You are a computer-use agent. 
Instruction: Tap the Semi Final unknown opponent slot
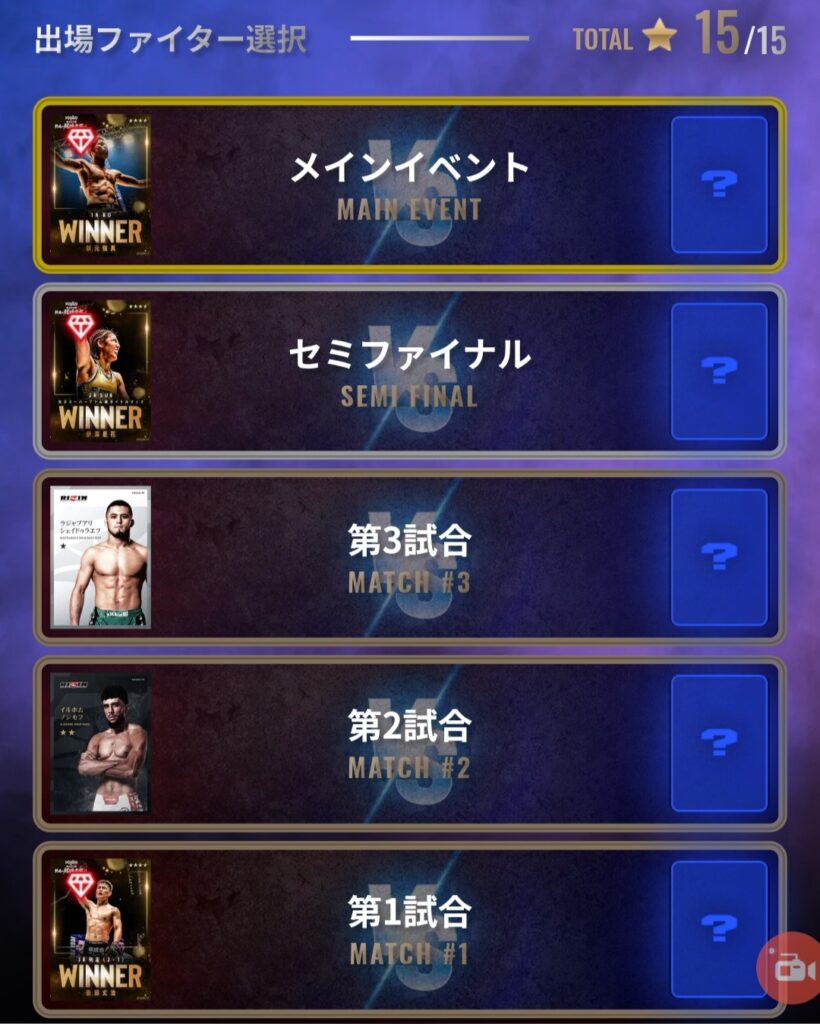click(718, 371)
